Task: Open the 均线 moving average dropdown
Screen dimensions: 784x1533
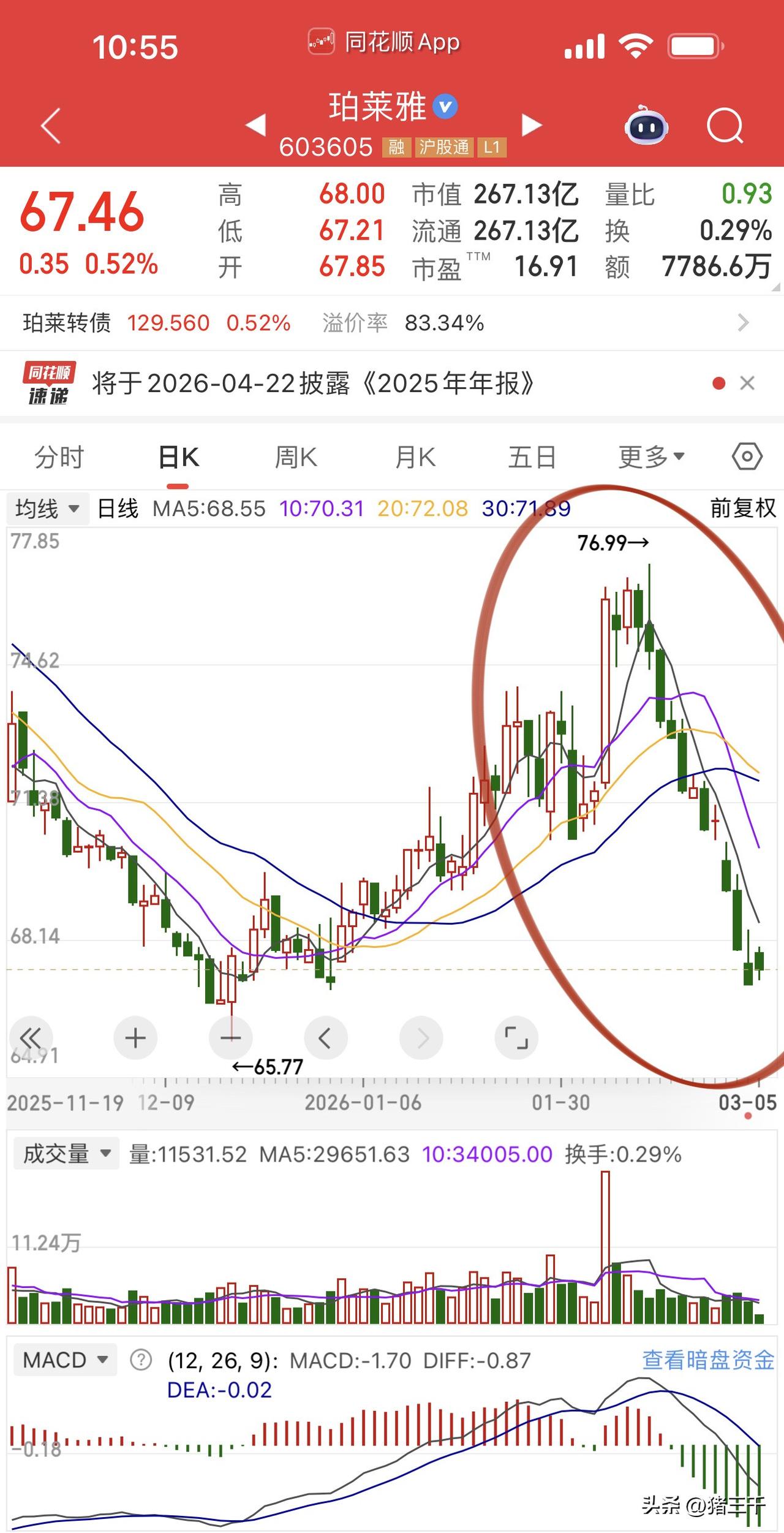Action: coord(47,508)
